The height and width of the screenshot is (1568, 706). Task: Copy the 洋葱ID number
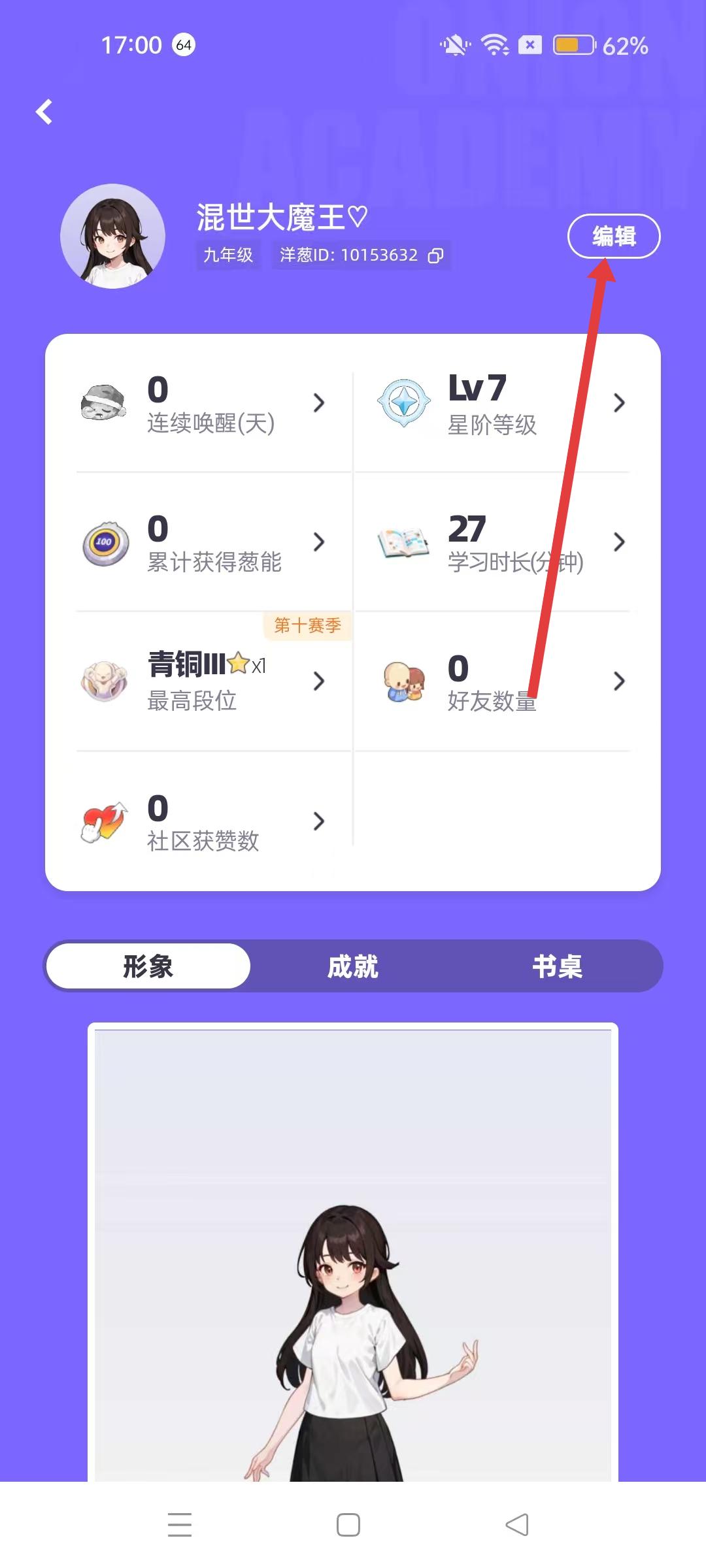pos(435,255)
